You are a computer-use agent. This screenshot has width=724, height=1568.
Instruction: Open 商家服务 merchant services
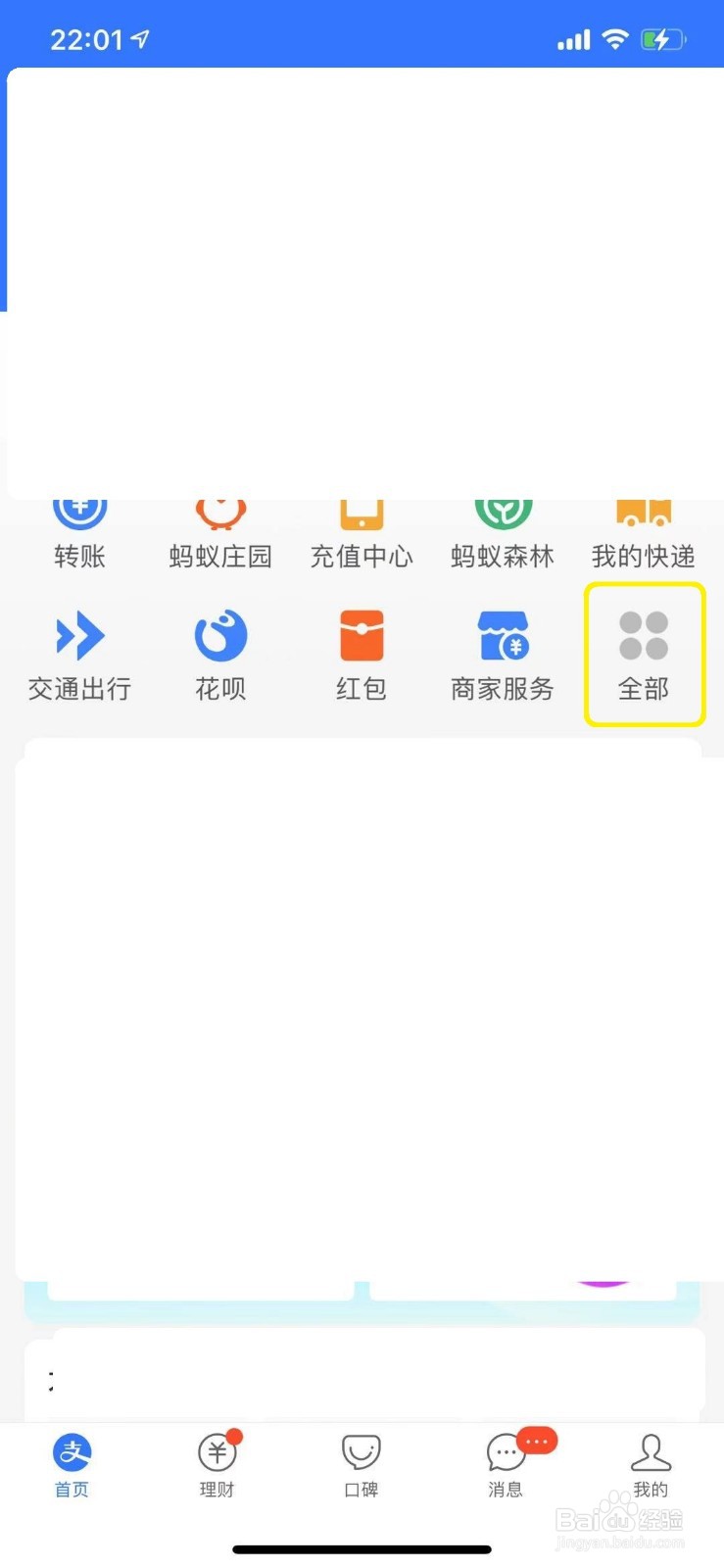pos(502,655)
